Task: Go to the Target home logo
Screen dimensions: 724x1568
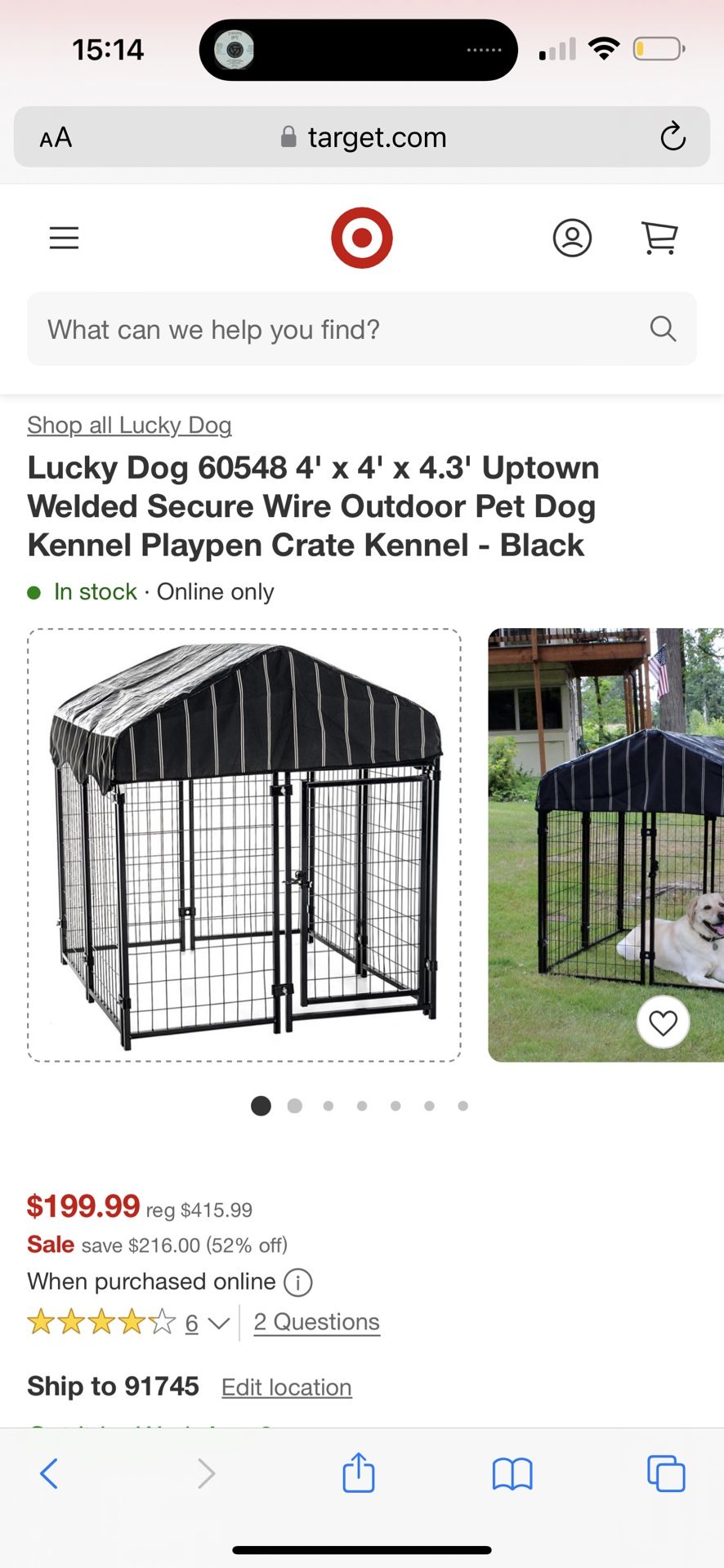Action: [362, 238]
